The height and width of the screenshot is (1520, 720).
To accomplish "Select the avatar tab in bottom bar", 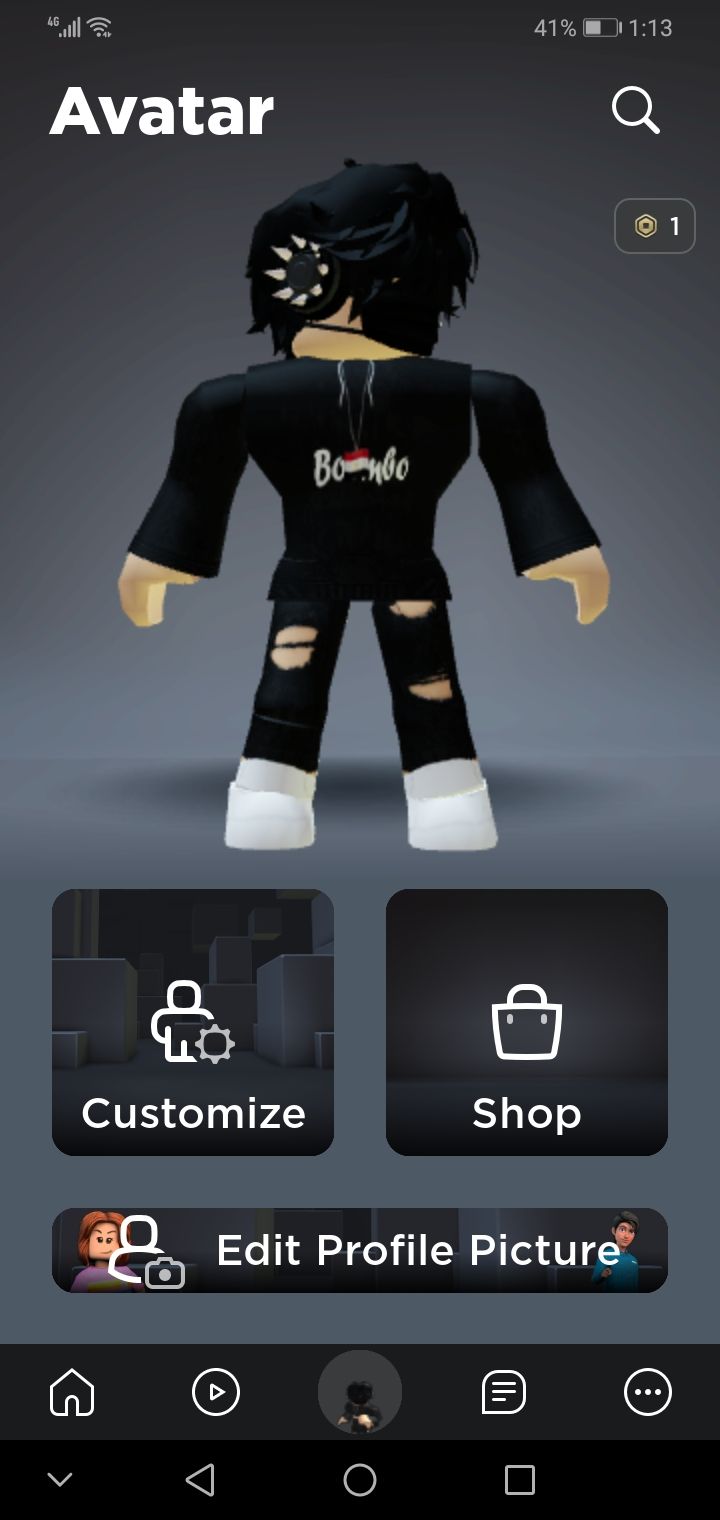I will coord(360,1392).
